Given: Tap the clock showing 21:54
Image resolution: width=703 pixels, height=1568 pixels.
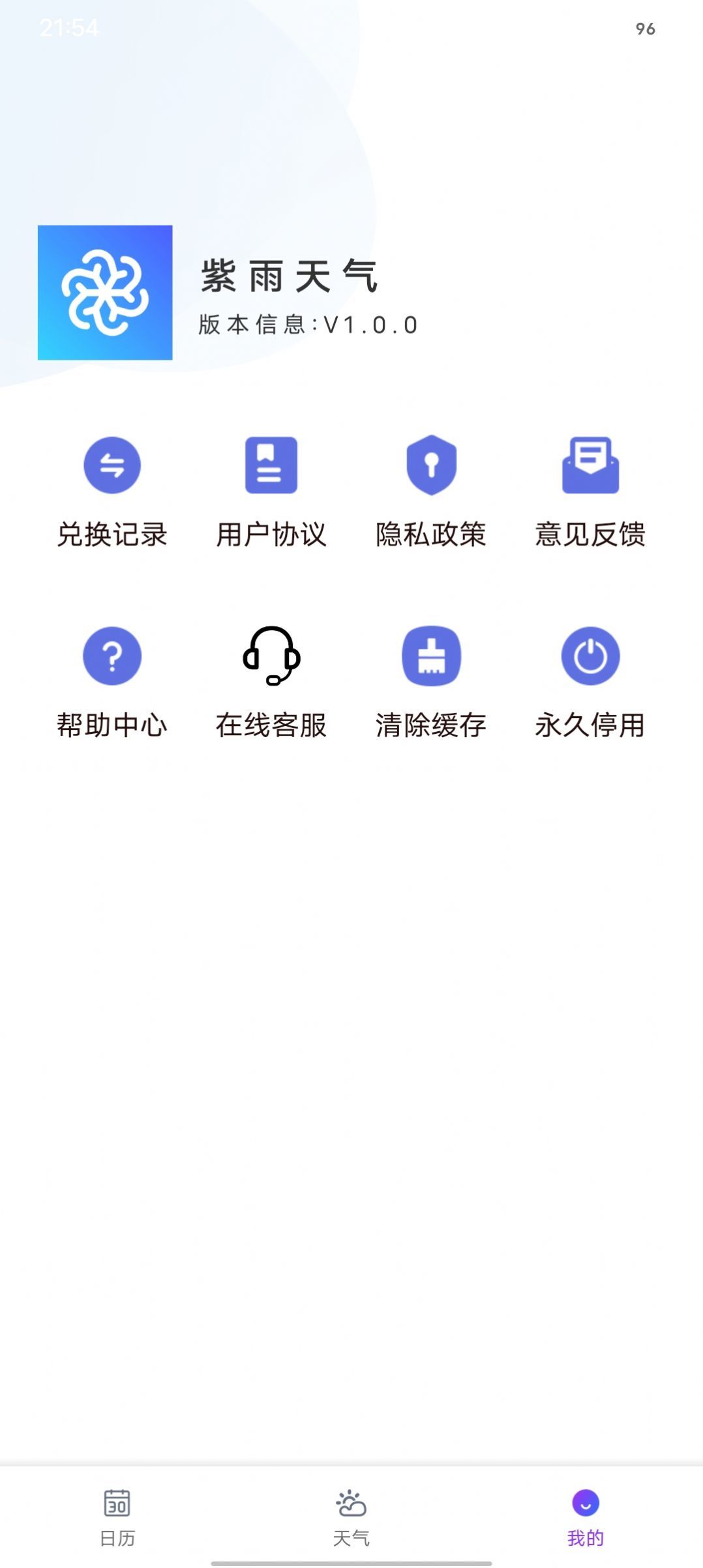Looking at the screenshot, I should [69, 27].
